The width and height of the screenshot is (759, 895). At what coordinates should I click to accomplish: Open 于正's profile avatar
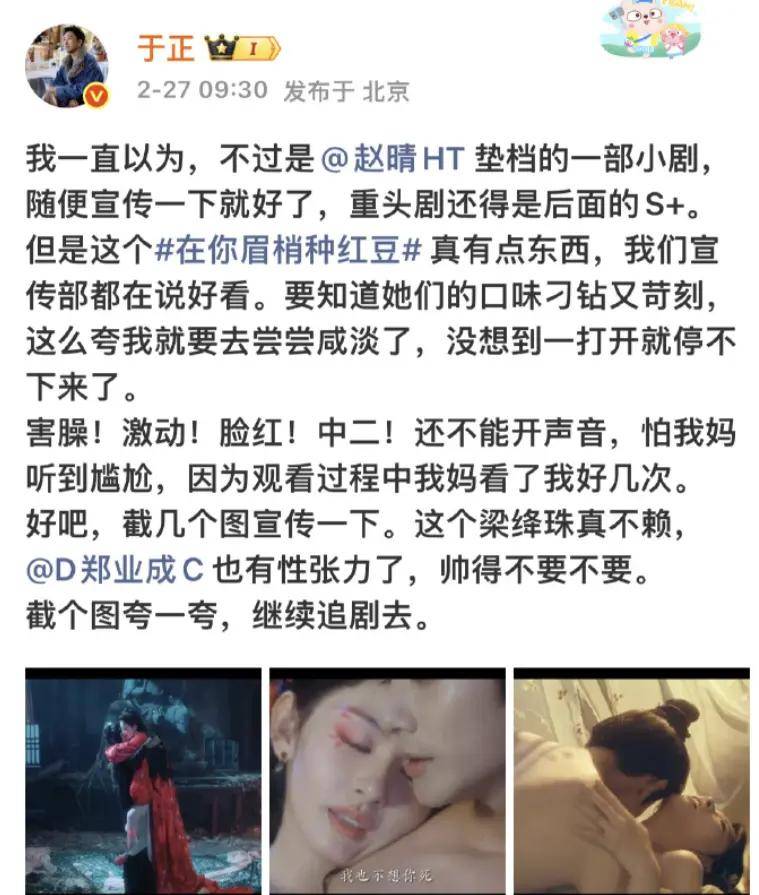(66, 66)
